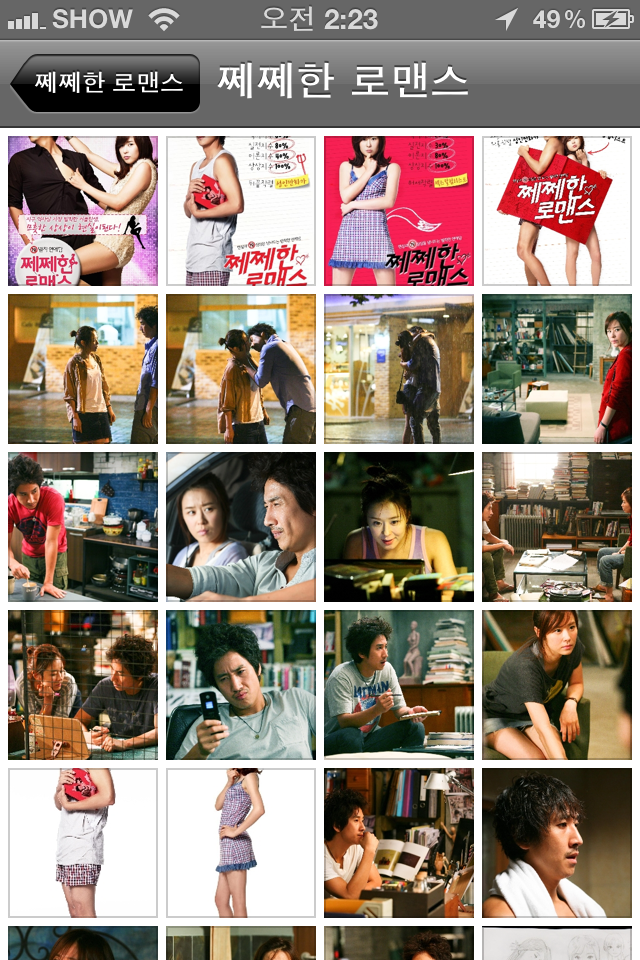View man in red shirt in kitchen

click(83, 527)
